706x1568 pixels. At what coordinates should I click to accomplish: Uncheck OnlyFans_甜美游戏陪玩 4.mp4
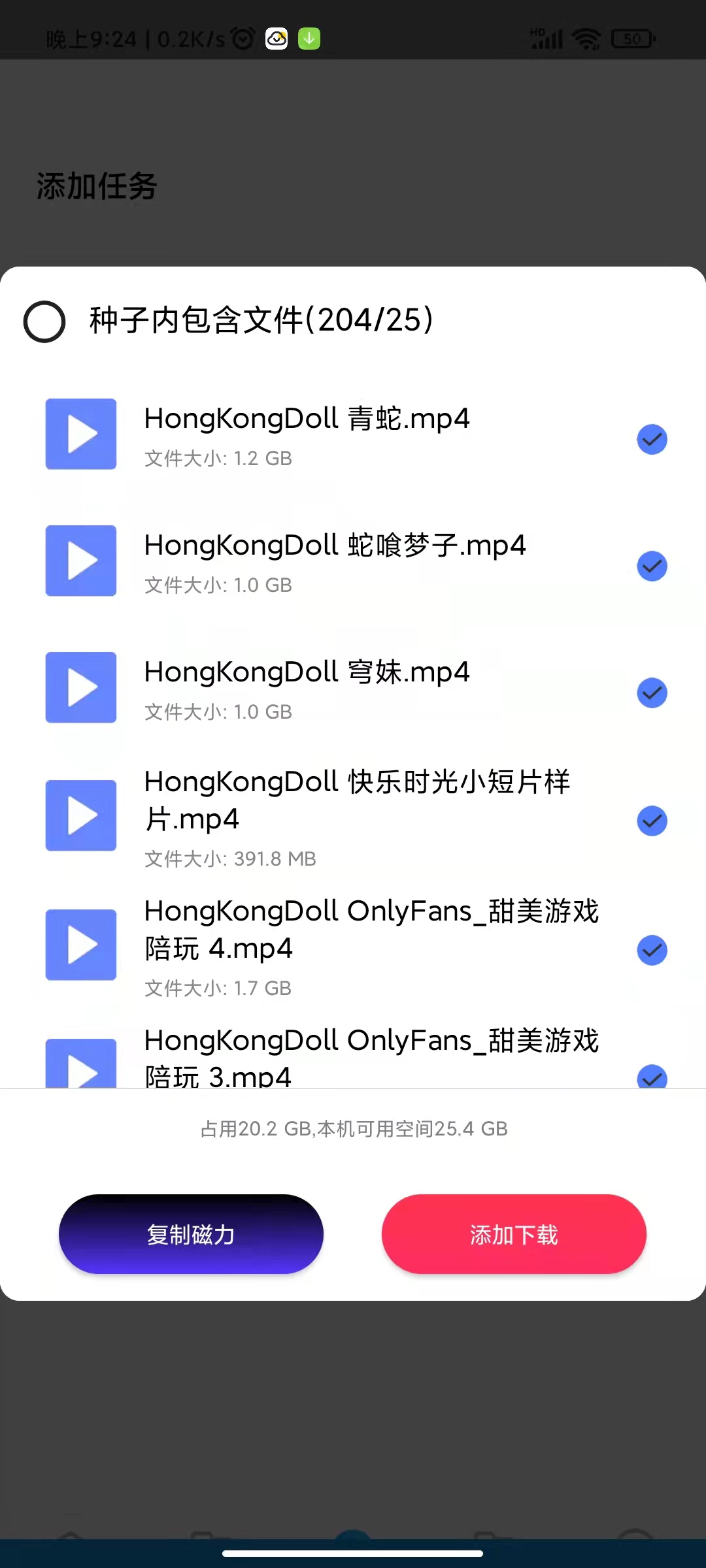pos(652,950)
